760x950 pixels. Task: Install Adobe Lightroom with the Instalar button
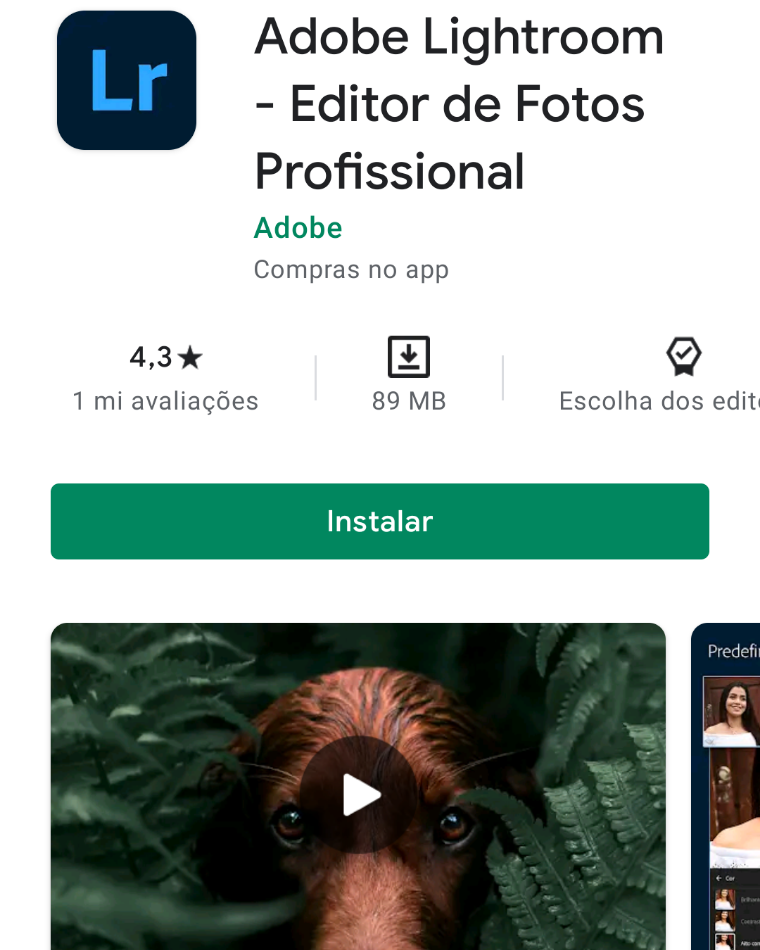coord(379,521)
